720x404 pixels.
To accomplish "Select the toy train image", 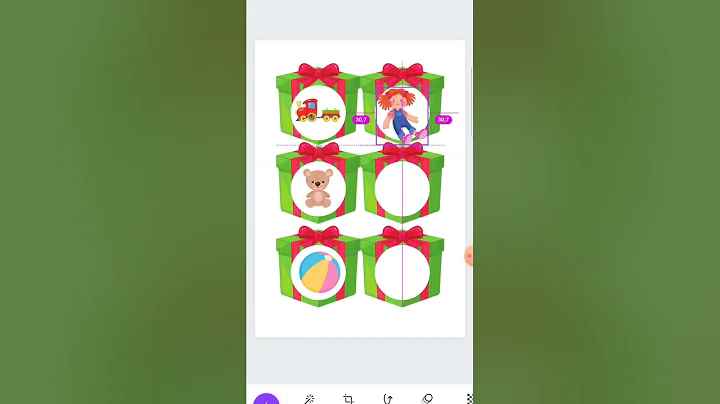I will click(x=318, y=111).
